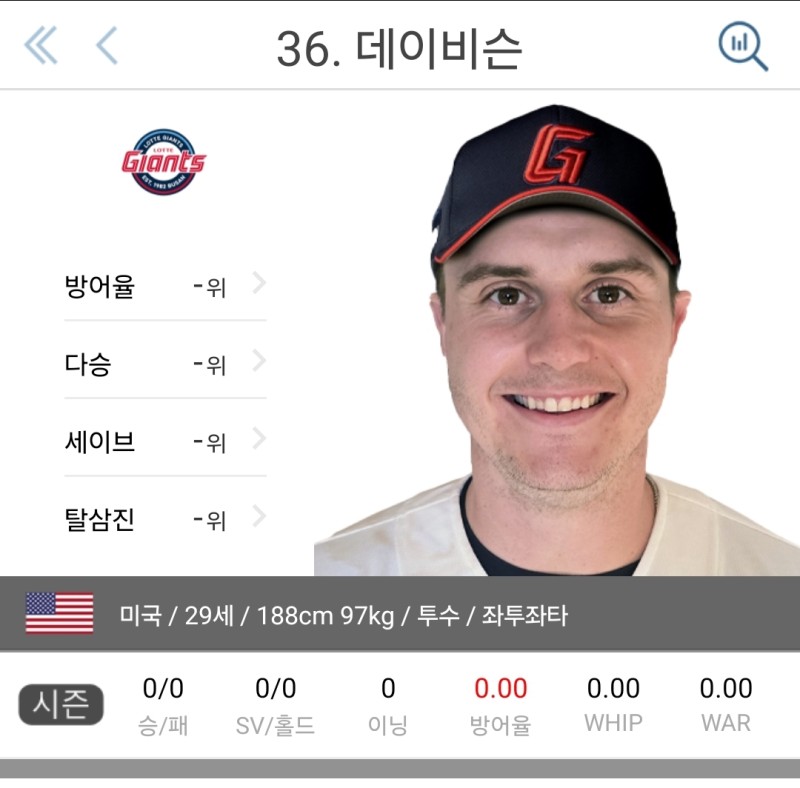Open the 다승 ranking row
800x788 pixels.
pos(165,364)
